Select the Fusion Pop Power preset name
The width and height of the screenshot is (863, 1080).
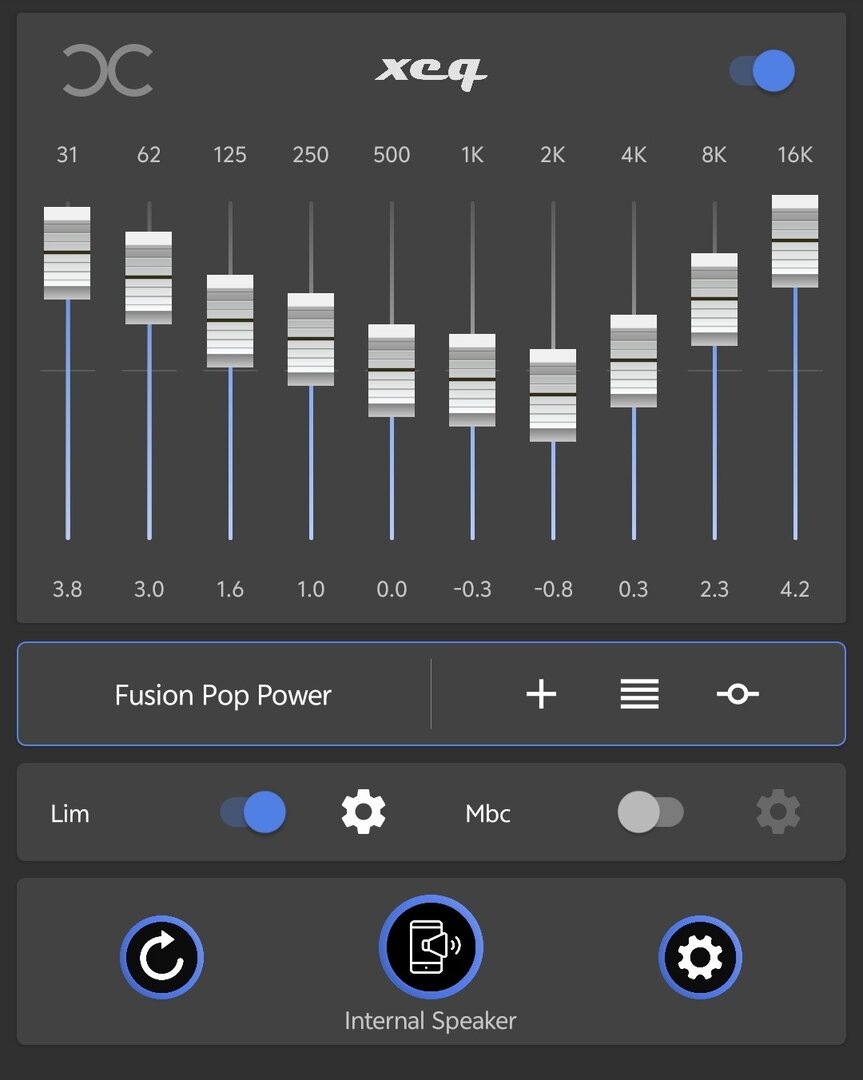223,695
